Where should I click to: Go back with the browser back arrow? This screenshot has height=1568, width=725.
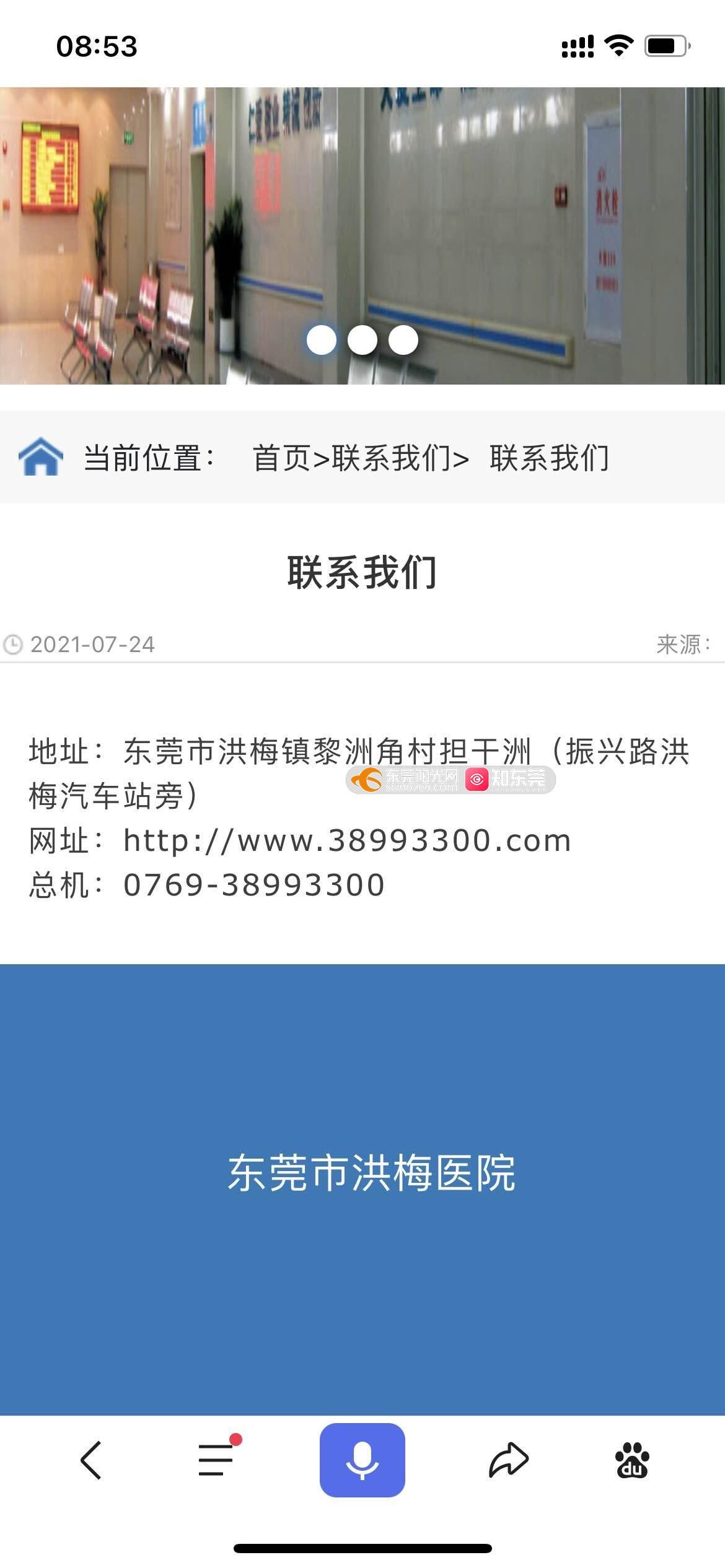pyautogui.click(x=91, y=1460)
